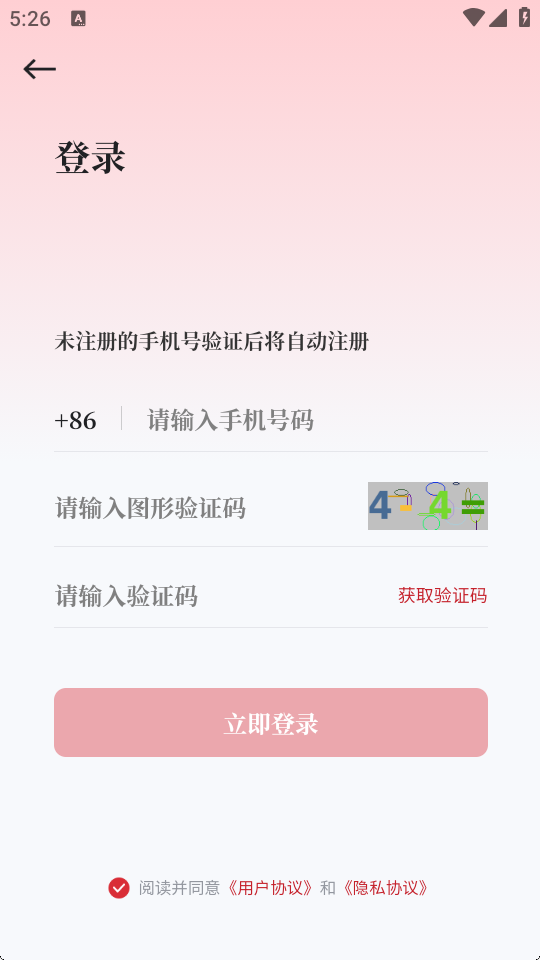
Task: Tap the 立即登录 login button
Action: click(271, 722)
